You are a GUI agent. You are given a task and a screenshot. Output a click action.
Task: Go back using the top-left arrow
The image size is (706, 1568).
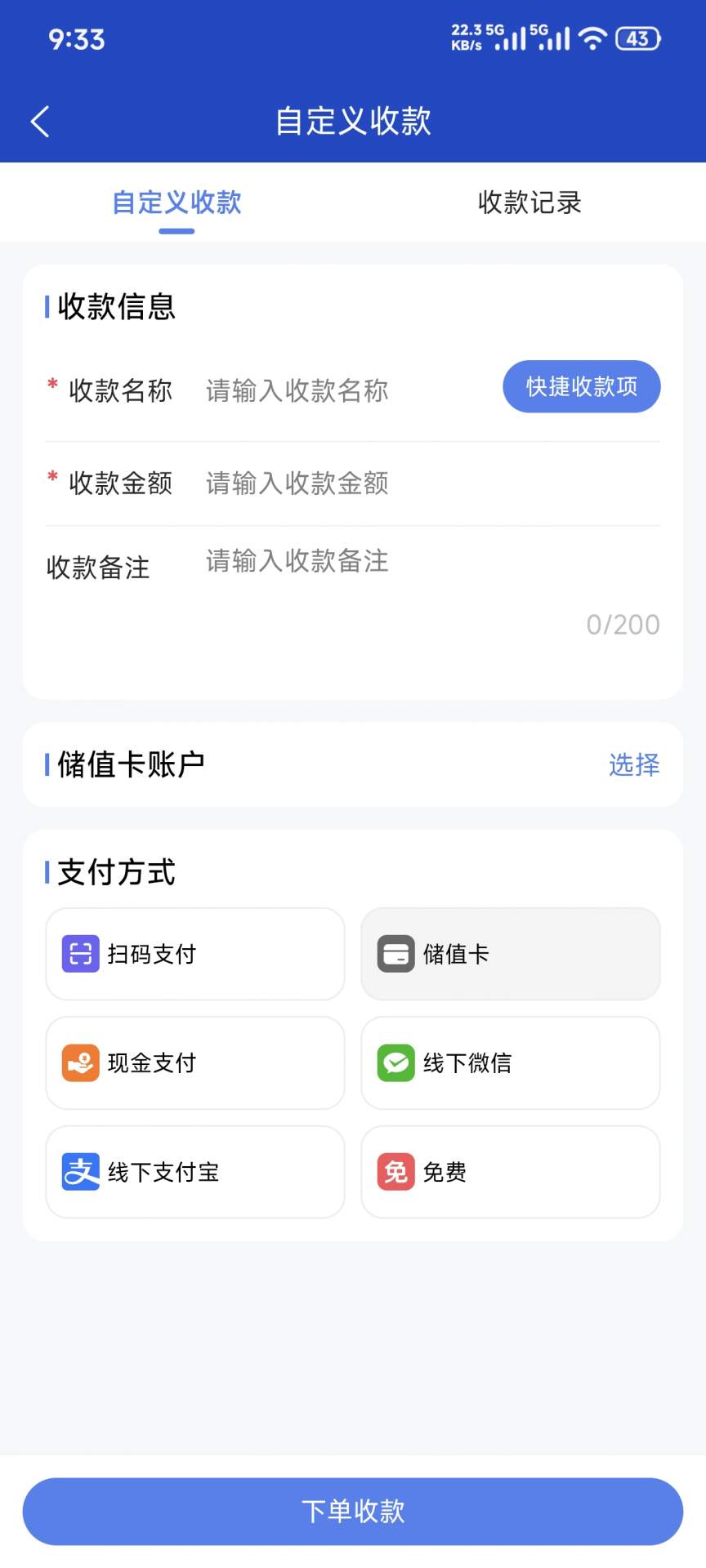[x=40, y=121]
